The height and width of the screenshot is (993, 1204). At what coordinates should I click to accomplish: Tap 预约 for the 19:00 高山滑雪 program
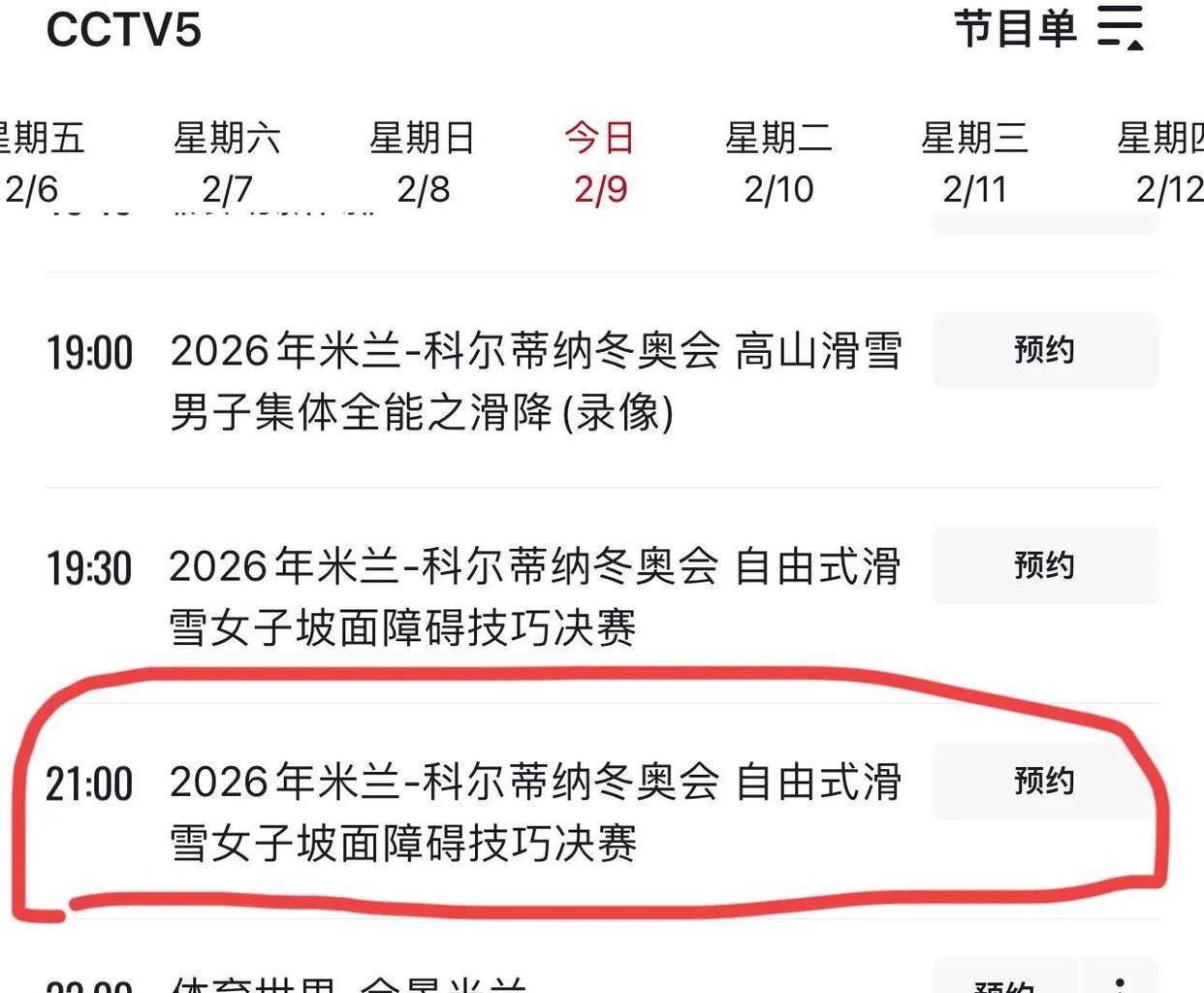pos(1044,350)
